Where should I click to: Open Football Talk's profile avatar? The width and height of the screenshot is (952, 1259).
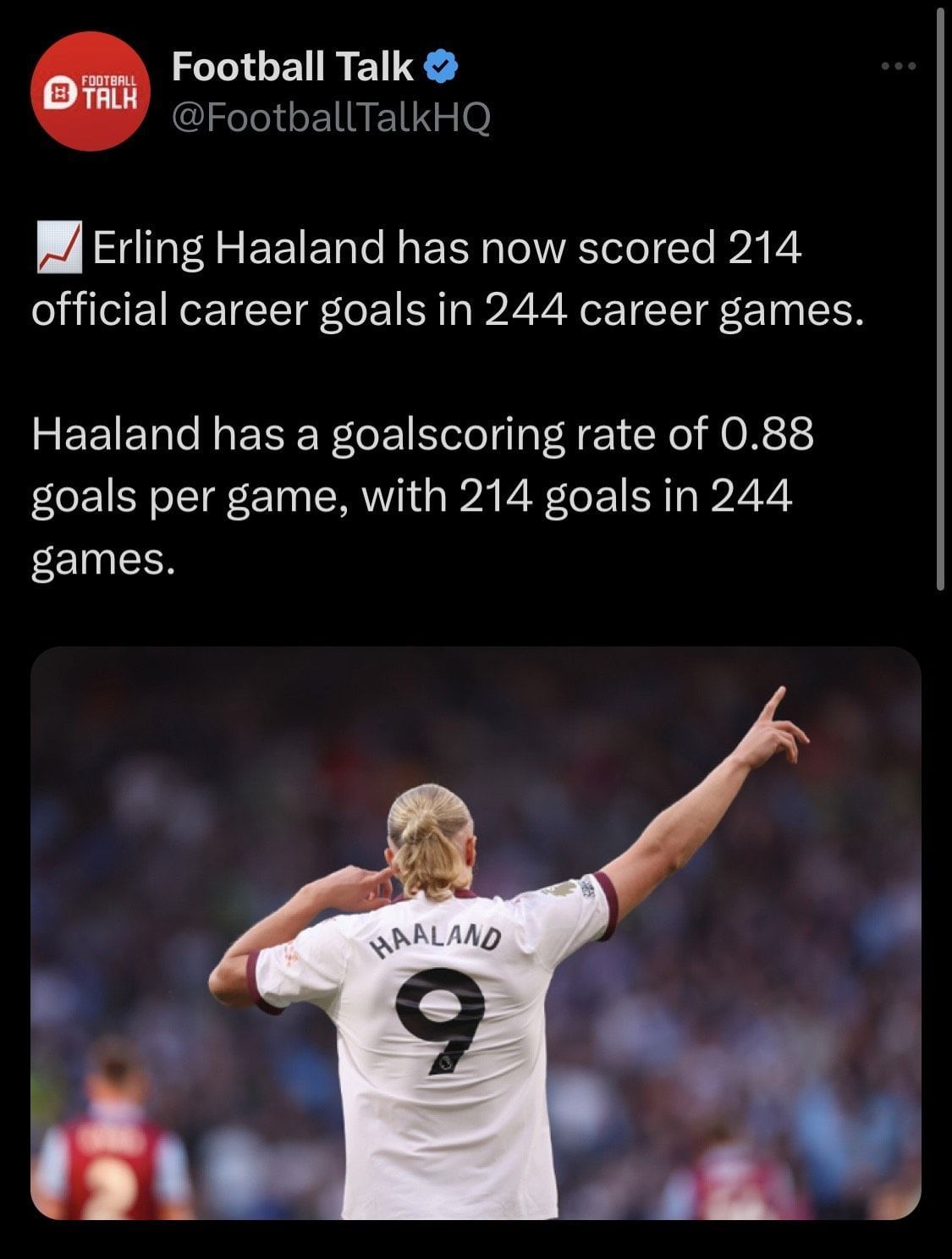click(x=91, y=91)
